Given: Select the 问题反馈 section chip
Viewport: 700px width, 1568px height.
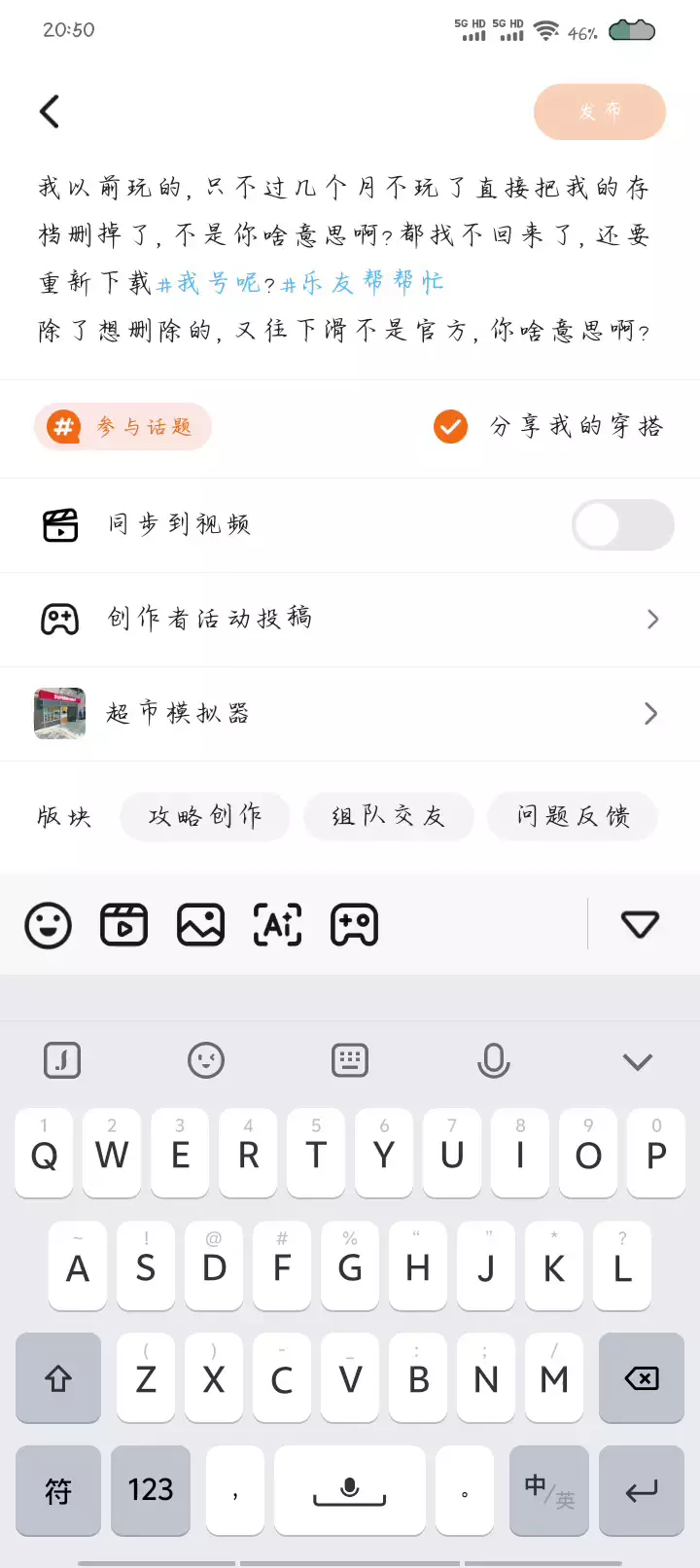Looking at the screenshot, I should pyautogui.click(x=573, y=816).
